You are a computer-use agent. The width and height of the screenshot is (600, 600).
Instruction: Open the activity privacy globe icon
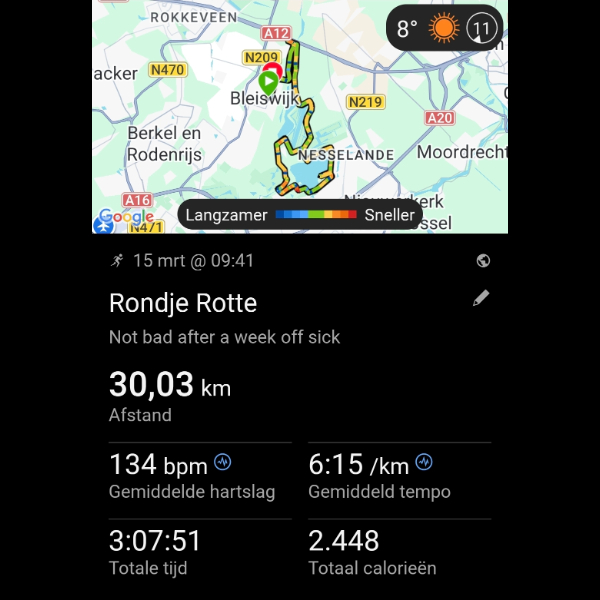tap(483, 261)
